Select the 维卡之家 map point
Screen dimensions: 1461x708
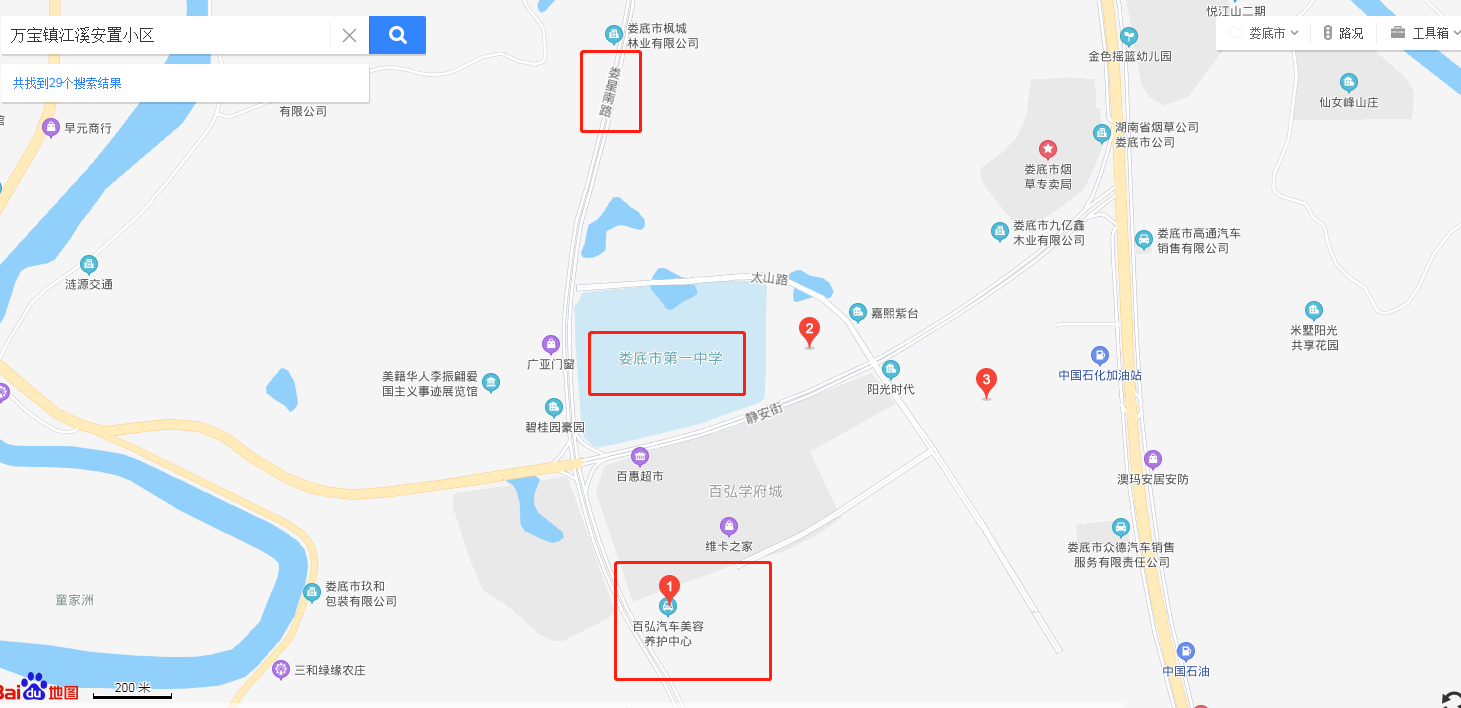click(729, 527)
